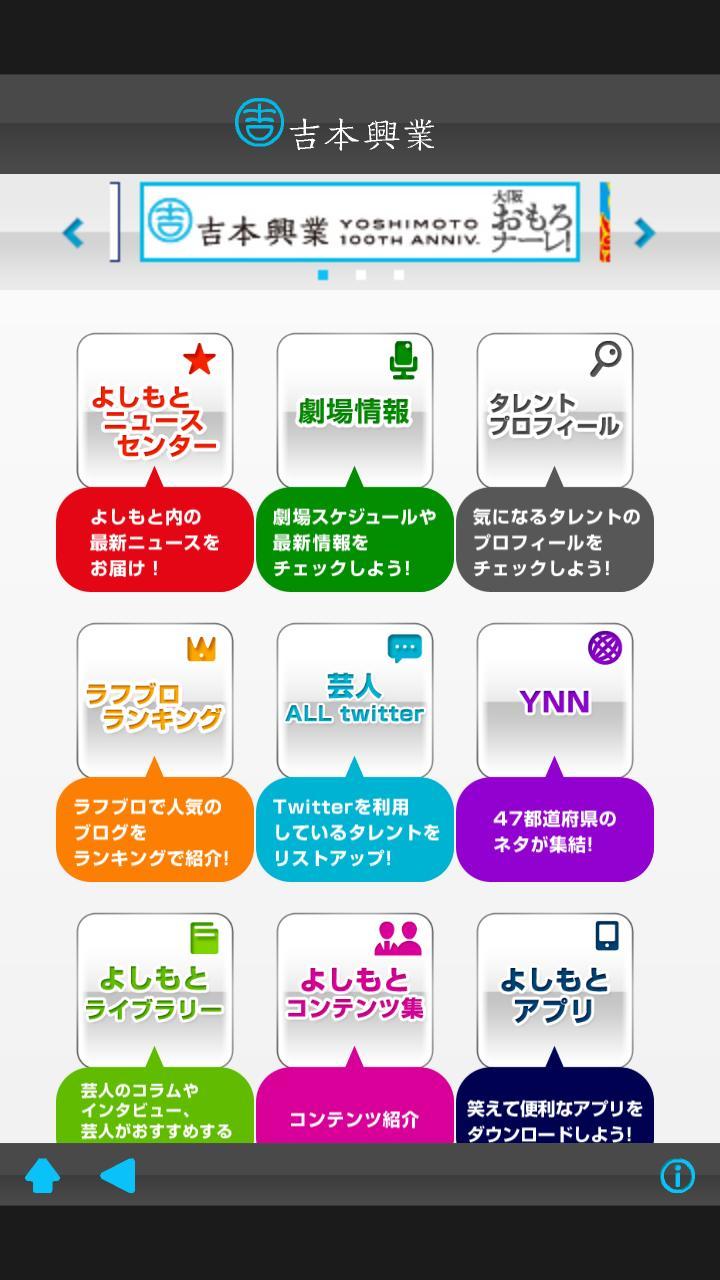The width and height of the screenshot is (720, 1280).
Task: Show the previous banner with left arrow
Action: (73, 233)
